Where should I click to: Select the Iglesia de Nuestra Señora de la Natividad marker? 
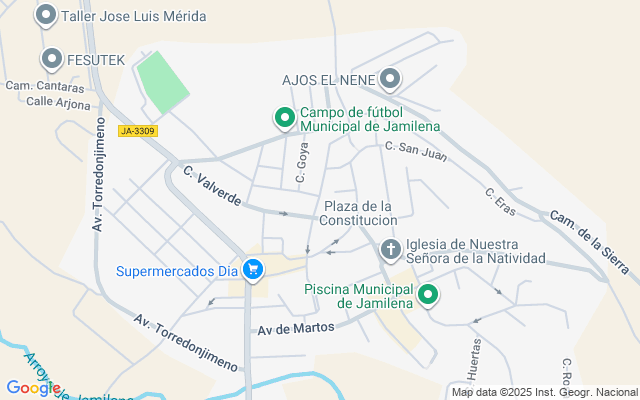pyautogui.click(x=391, y=249)
